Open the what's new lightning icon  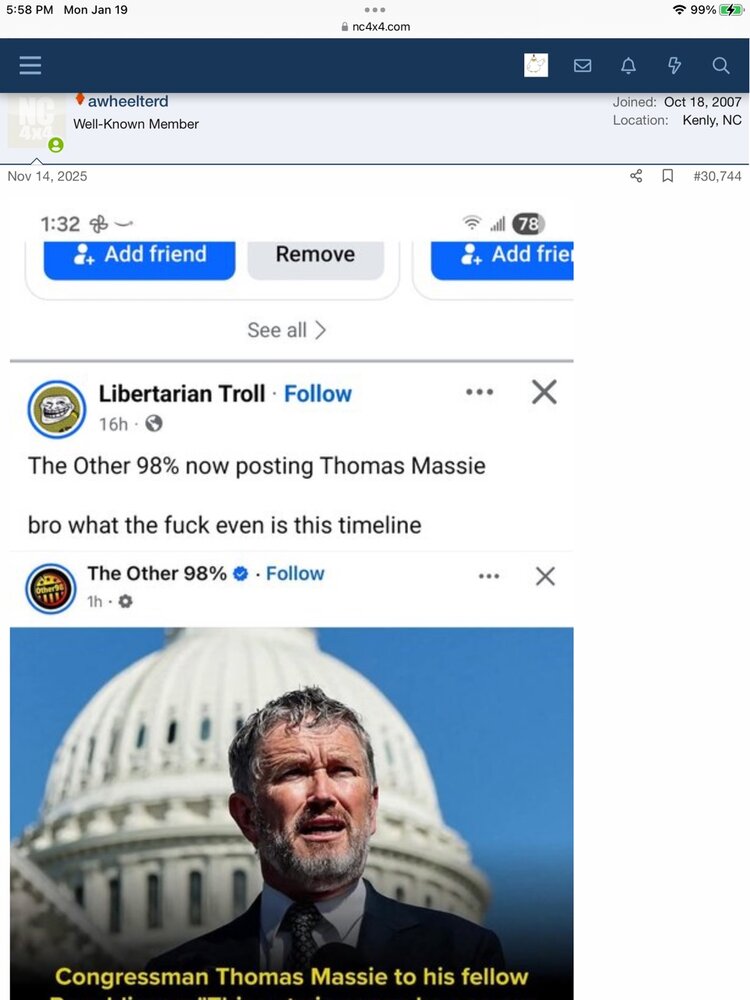[x=674, y=66]
